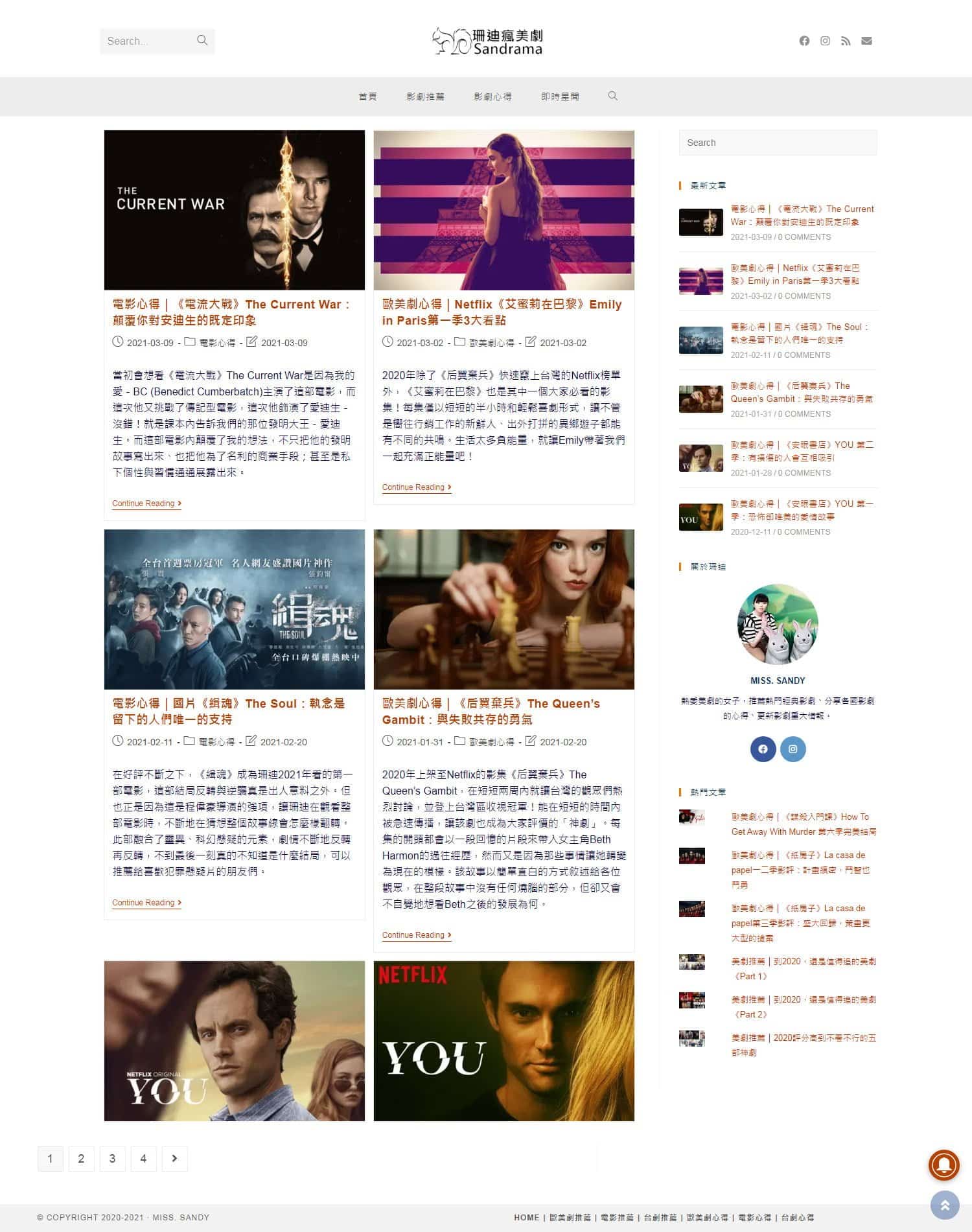
Task: Tap the back-to-top arrow button
Action: 944,1205
